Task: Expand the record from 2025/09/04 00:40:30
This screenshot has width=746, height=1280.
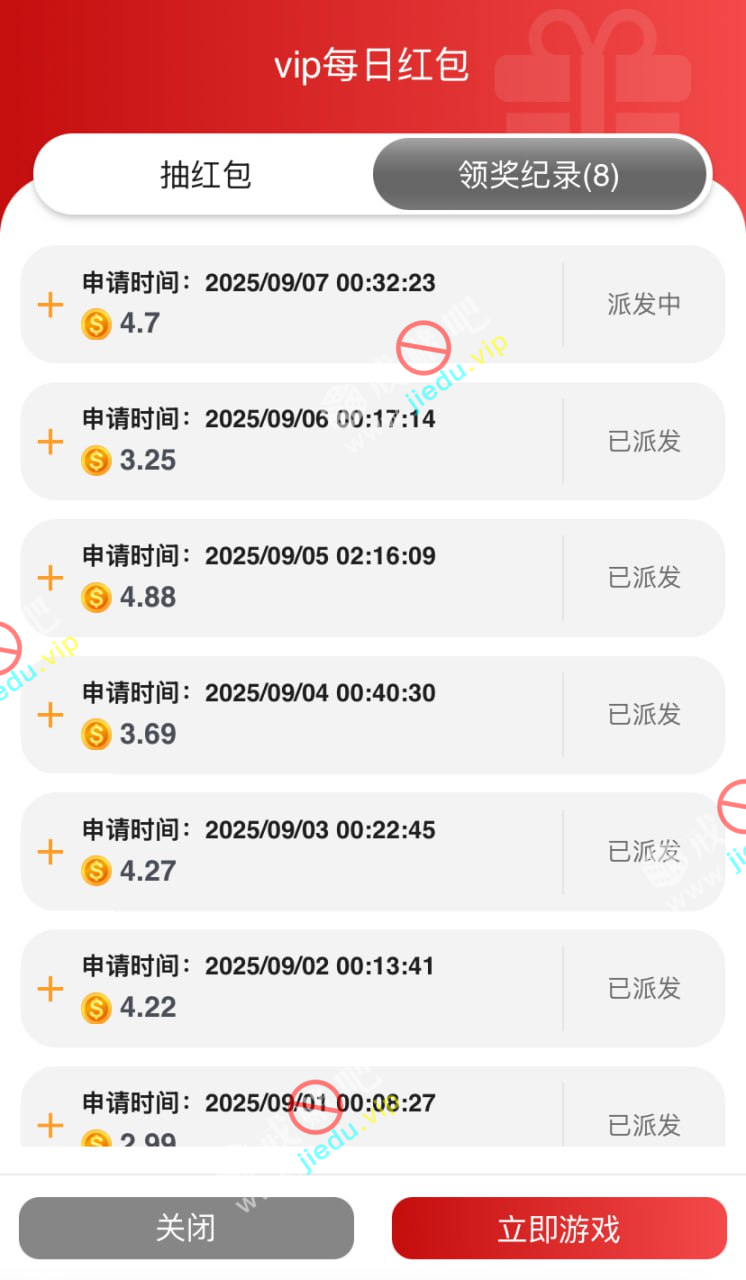Action: tap(50, 715)
